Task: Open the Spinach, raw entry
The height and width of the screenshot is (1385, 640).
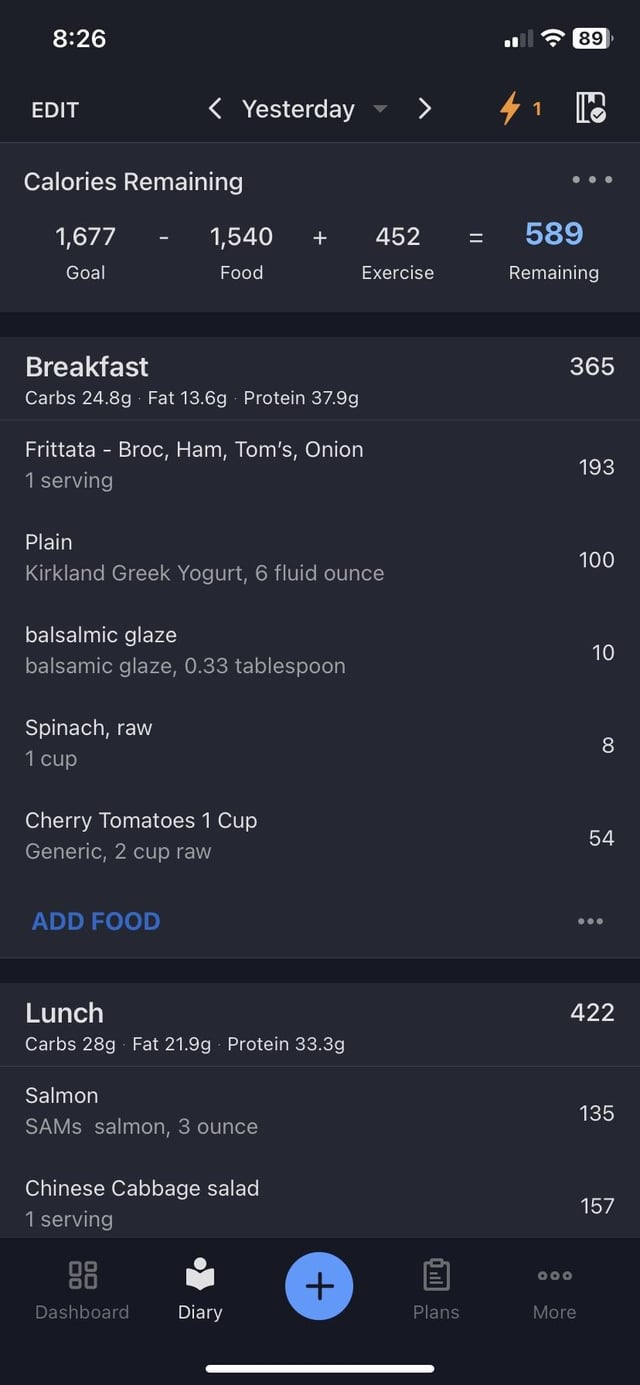Action: click(x=320, y=743)
